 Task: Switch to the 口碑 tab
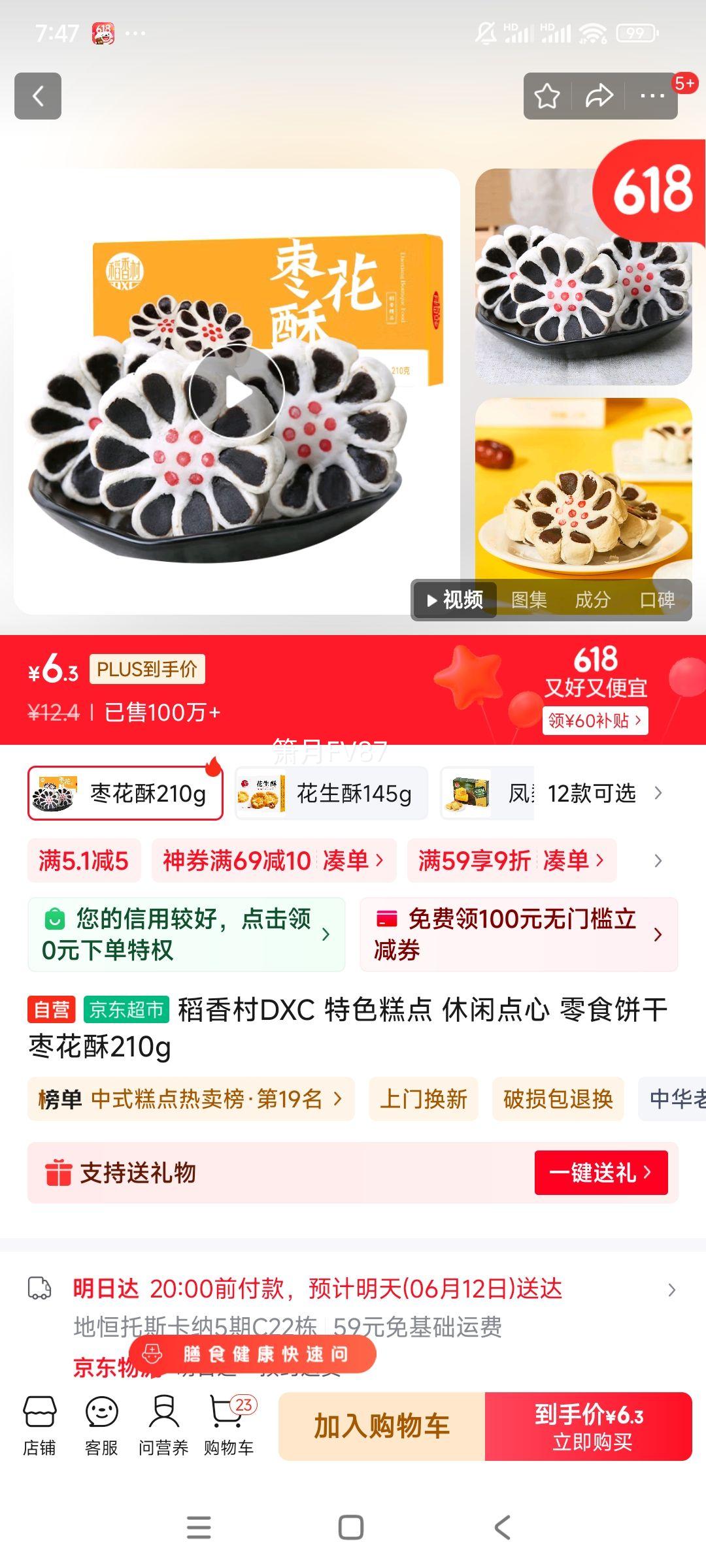pos(656,599)
